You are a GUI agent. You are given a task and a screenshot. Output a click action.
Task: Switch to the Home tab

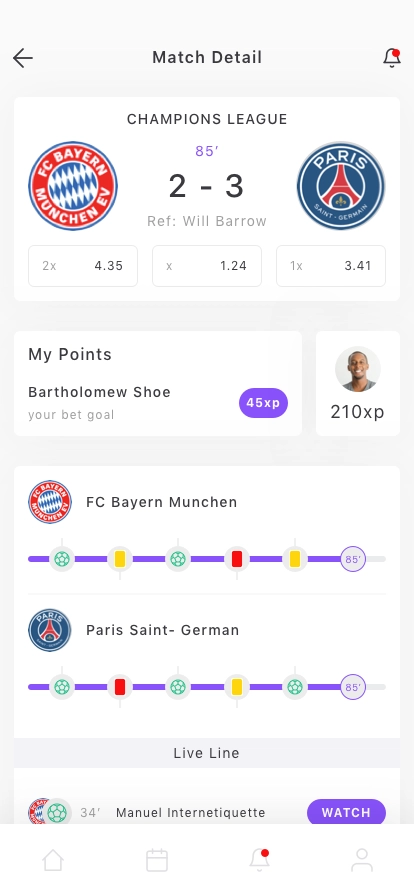click(x=53, y=860)
